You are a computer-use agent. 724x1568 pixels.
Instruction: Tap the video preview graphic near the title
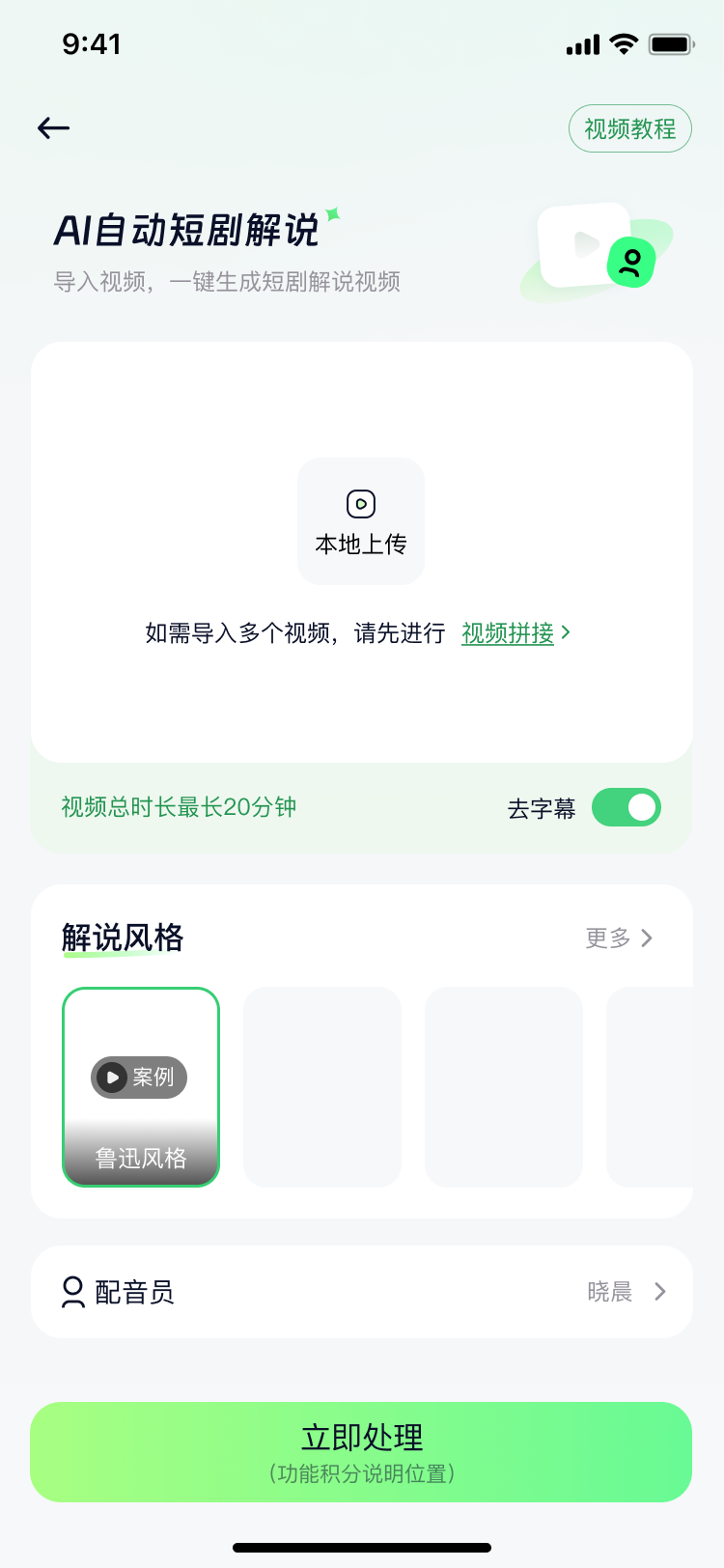pyautogui.click(x=587, y=246)
